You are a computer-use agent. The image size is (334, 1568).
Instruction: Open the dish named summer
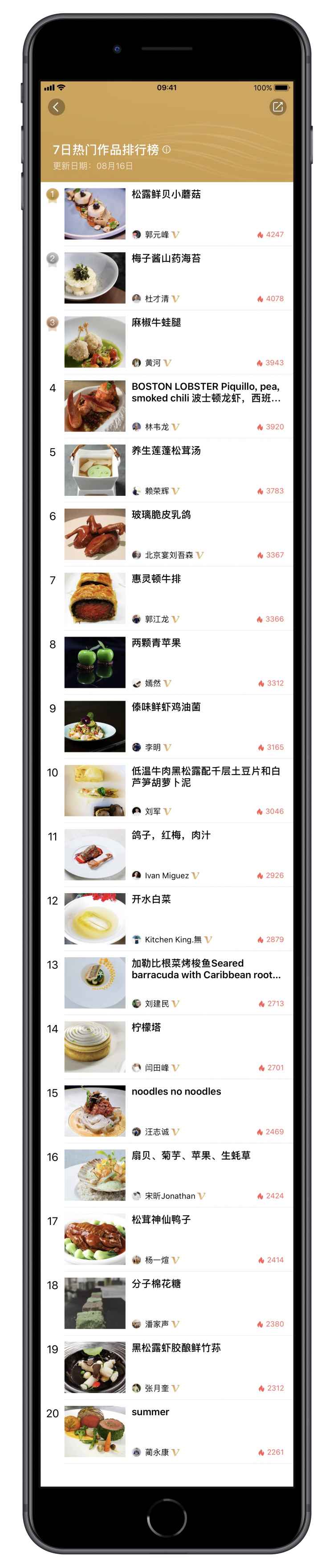(150, 1412)
